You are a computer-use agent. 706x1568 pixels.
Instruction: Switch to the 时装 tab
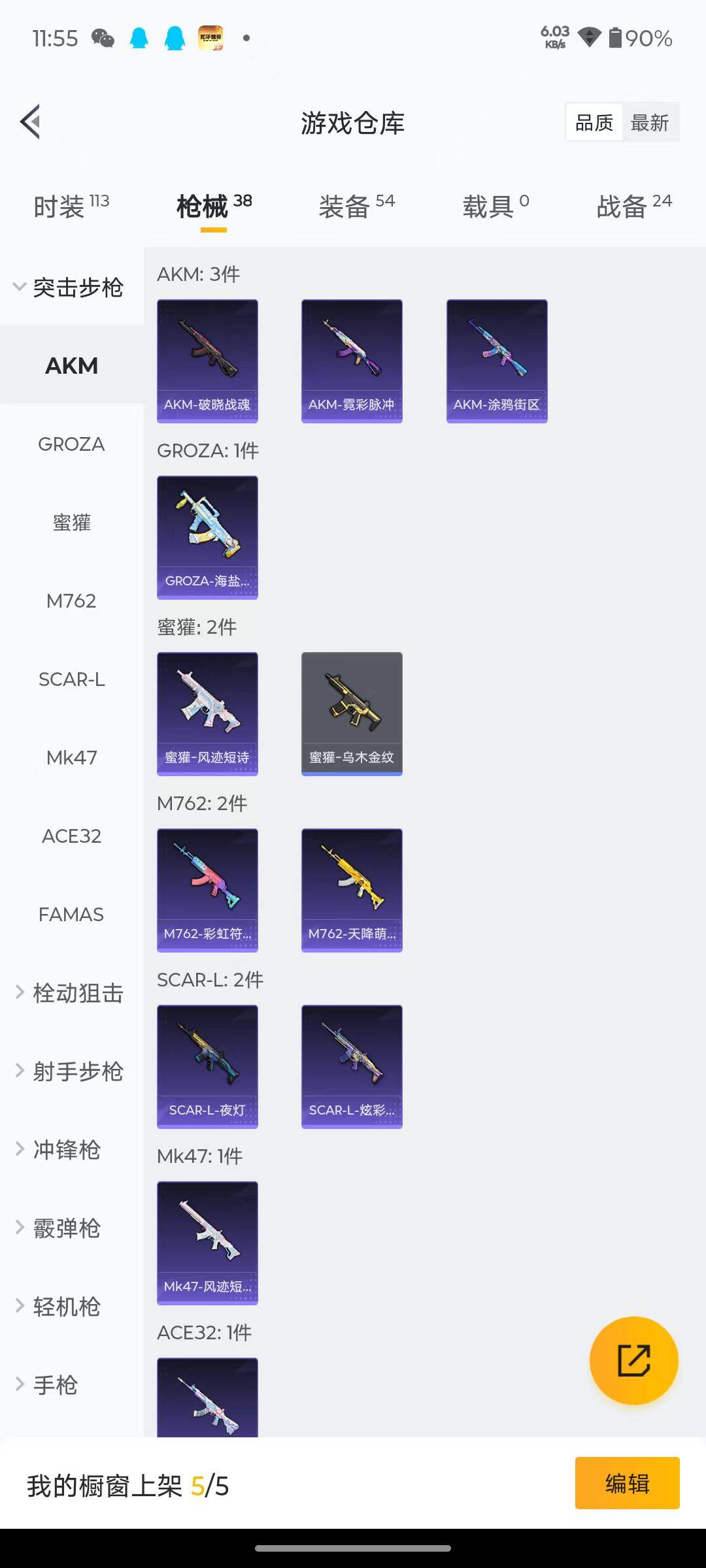71,206
